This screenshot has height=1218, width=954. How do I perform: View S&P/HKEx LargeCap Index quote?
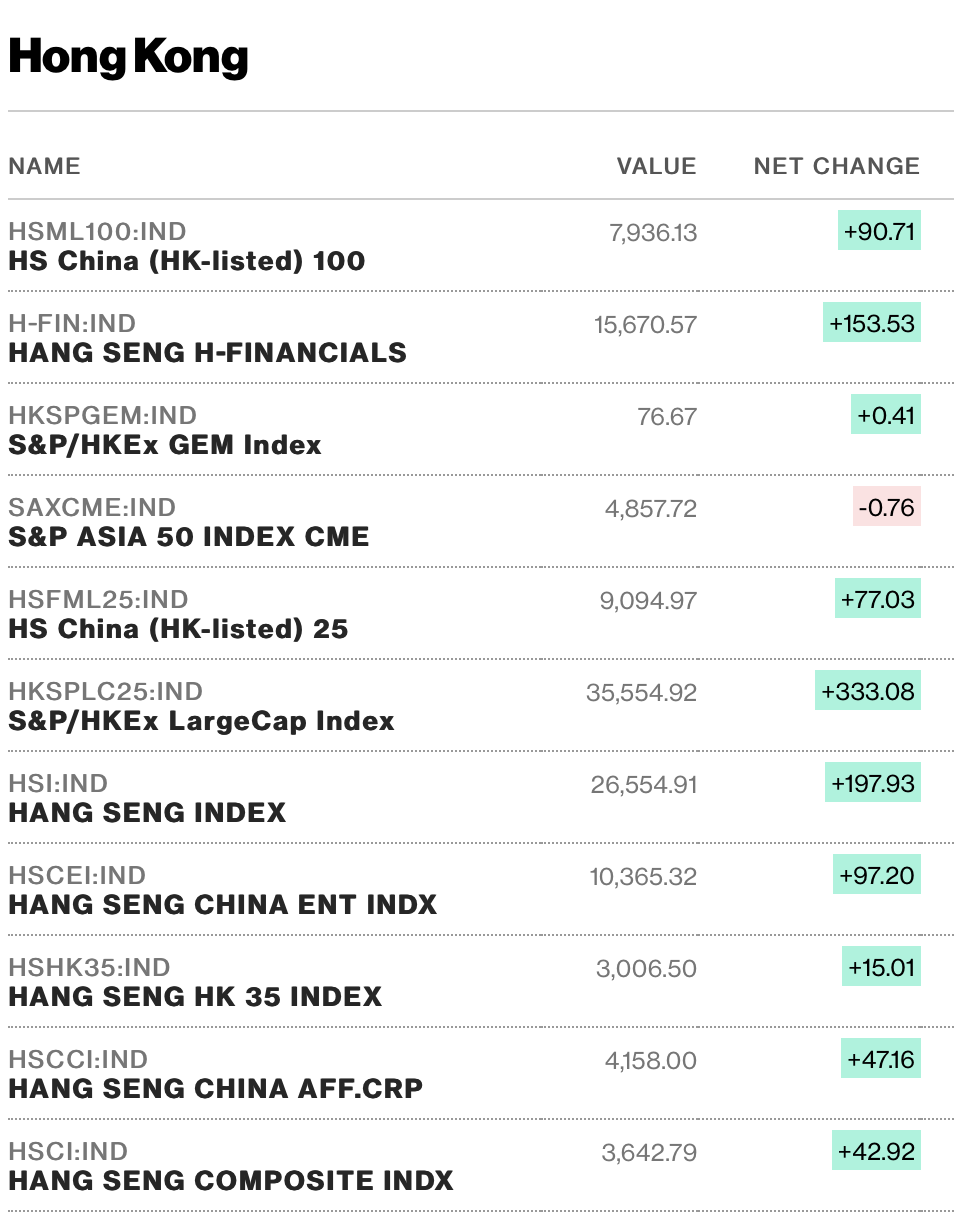click(201, 721)
